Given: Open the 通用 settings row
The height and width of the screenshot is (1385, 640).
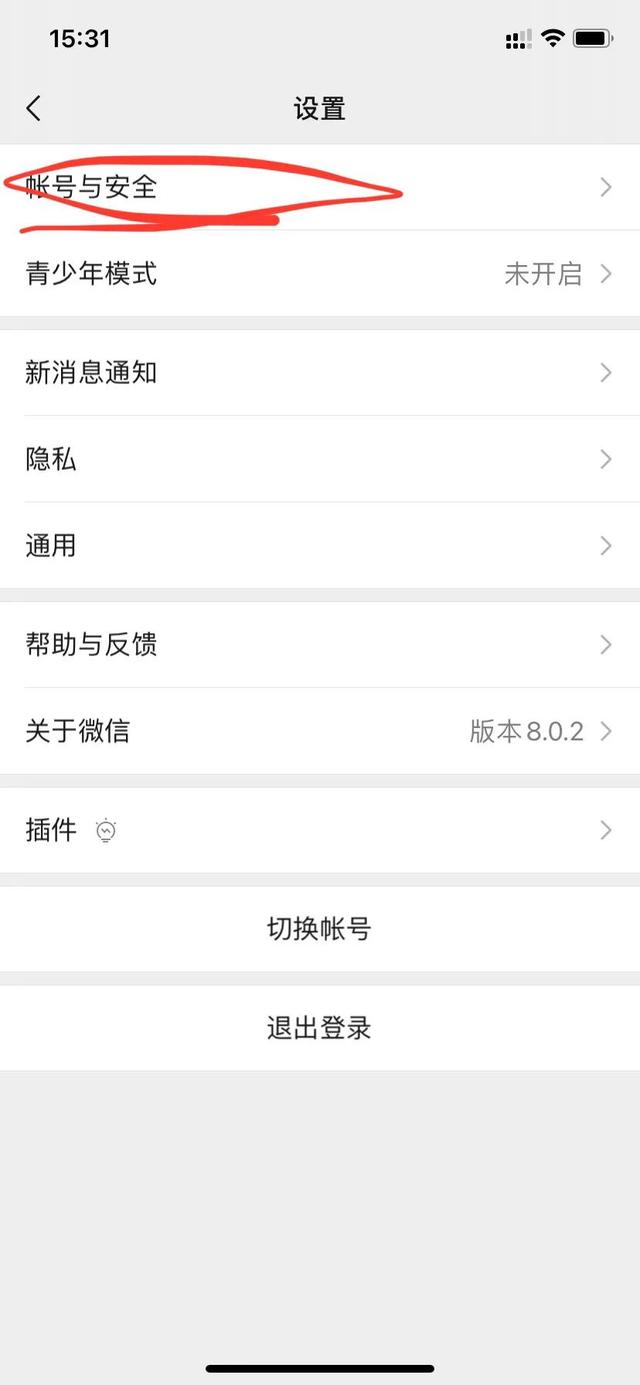Looking at the screenshot, I should [320, 546].
